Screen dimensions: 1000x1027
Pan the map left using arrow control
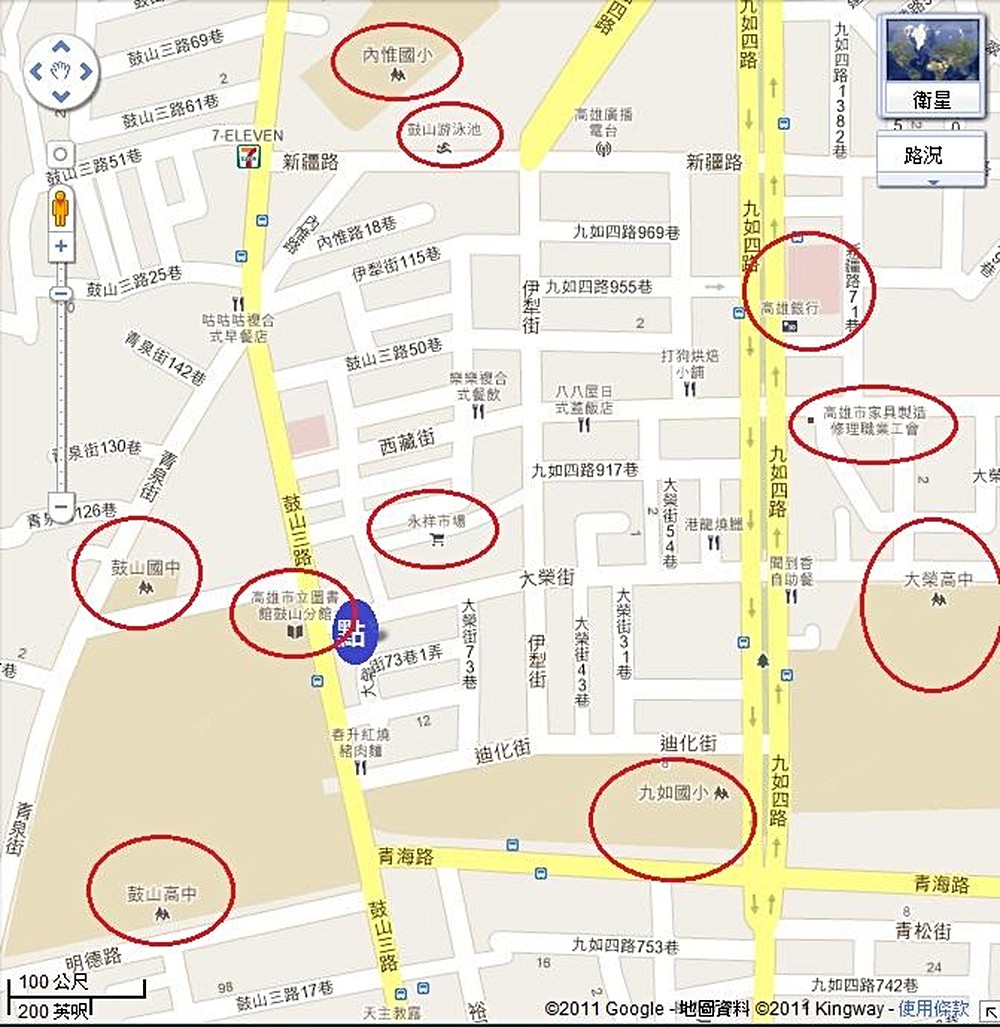tap(37, 71)
